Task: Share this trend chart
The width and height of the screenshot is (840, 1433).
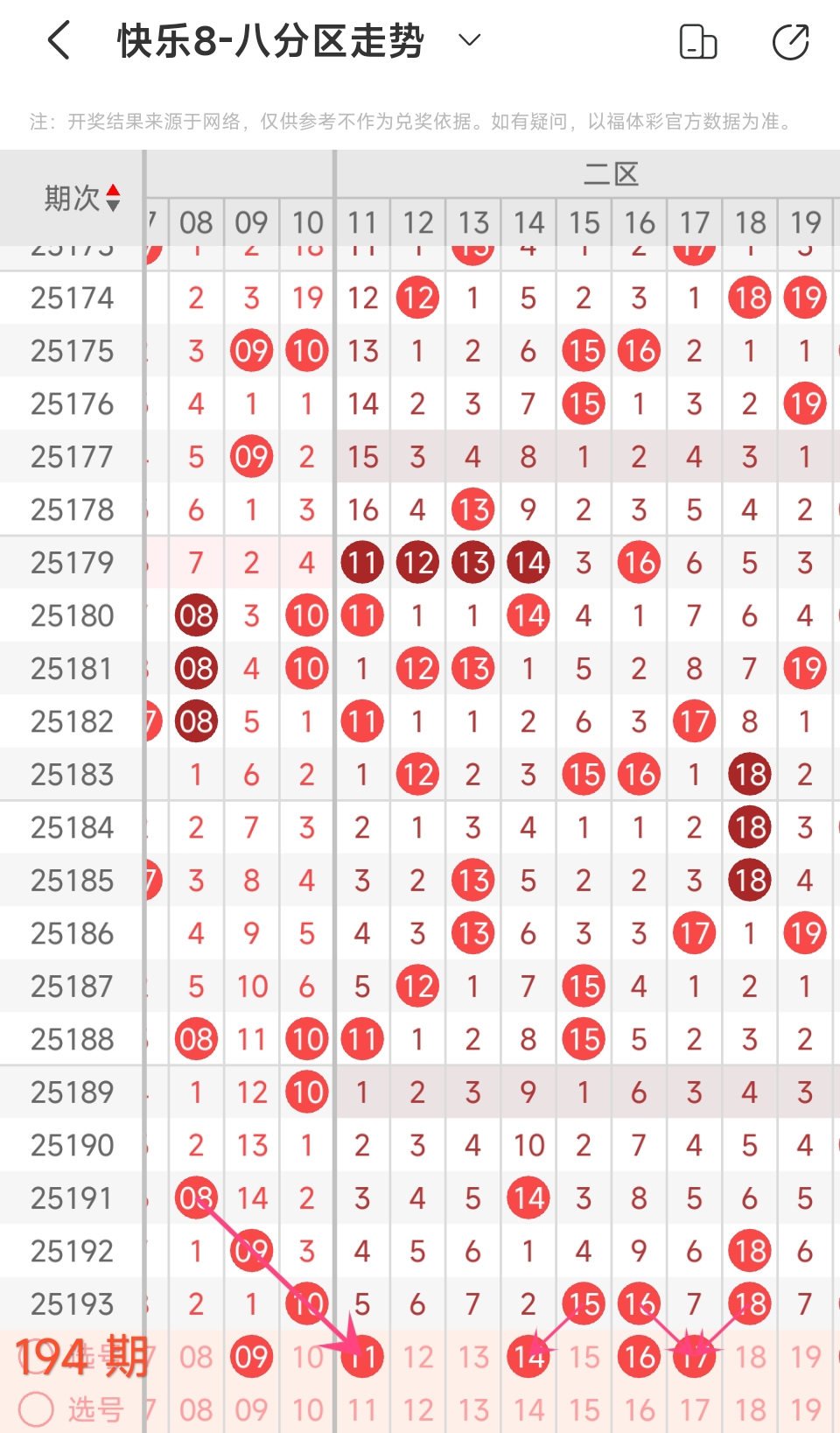Action: pos(790,42)
